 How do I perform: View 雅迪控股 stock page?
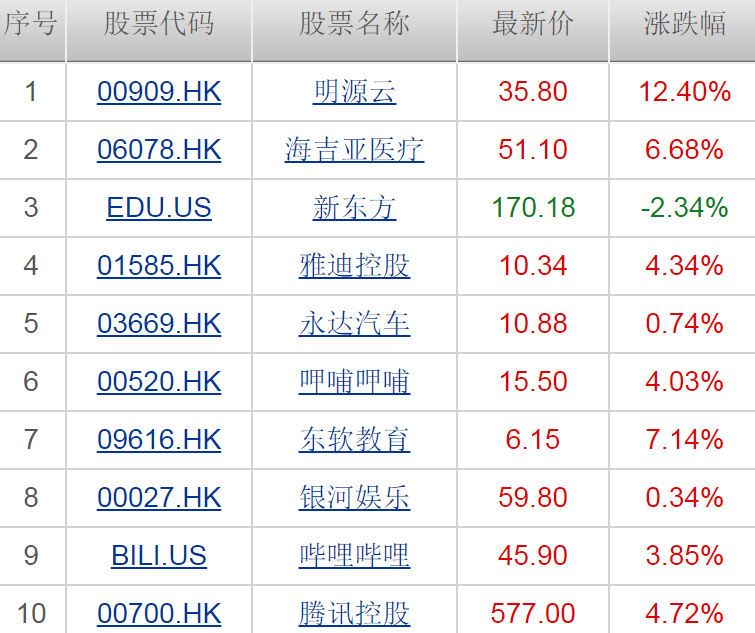[x=354, y=266]
